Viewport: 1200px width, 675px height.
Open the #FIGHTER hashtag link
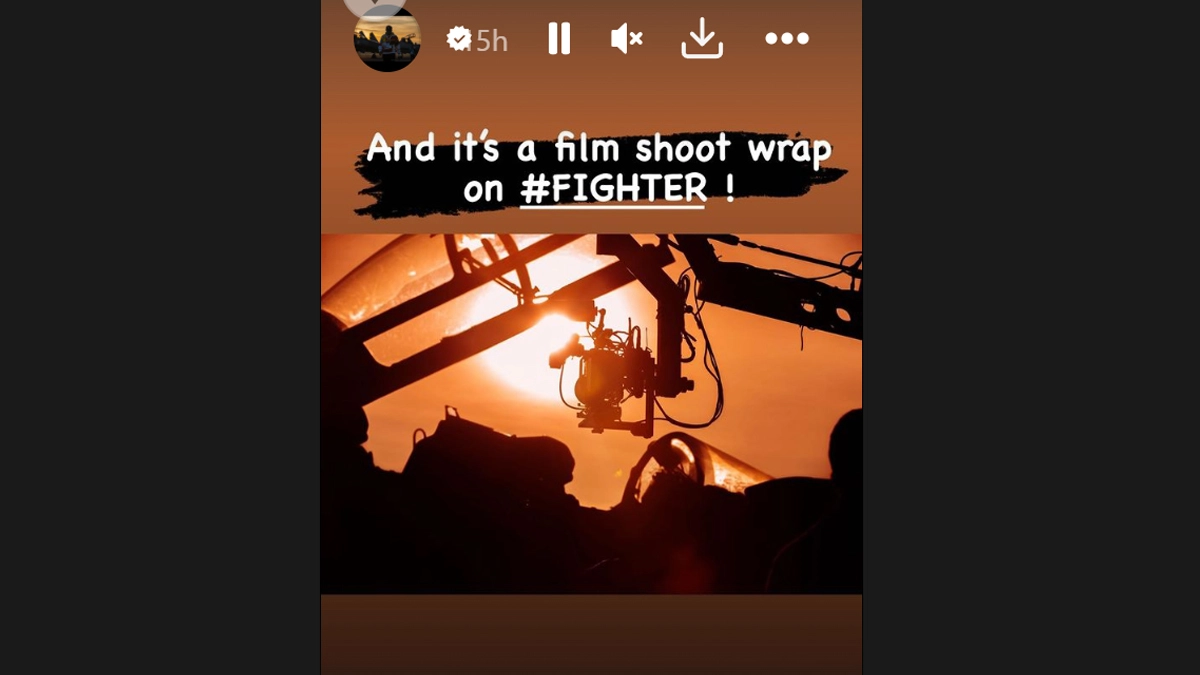pos(613,188)
